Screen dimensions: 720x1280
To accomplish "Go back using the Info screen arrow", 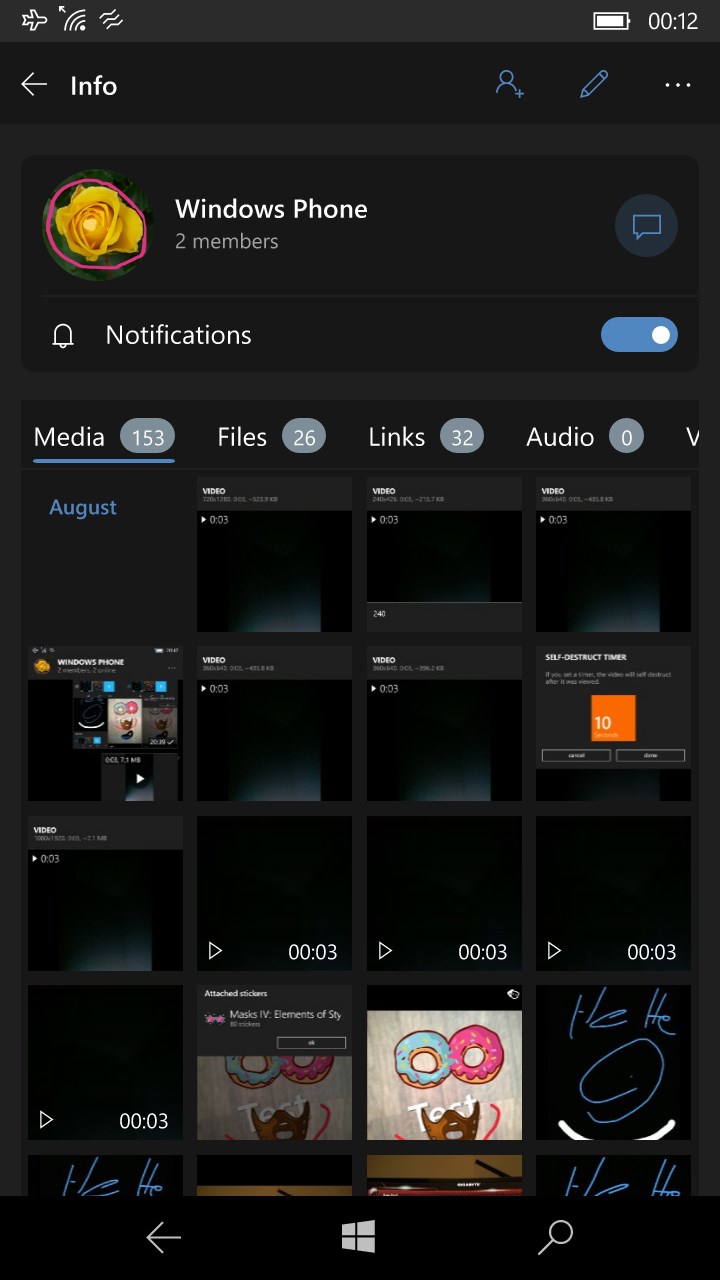I will click(34, 85).
